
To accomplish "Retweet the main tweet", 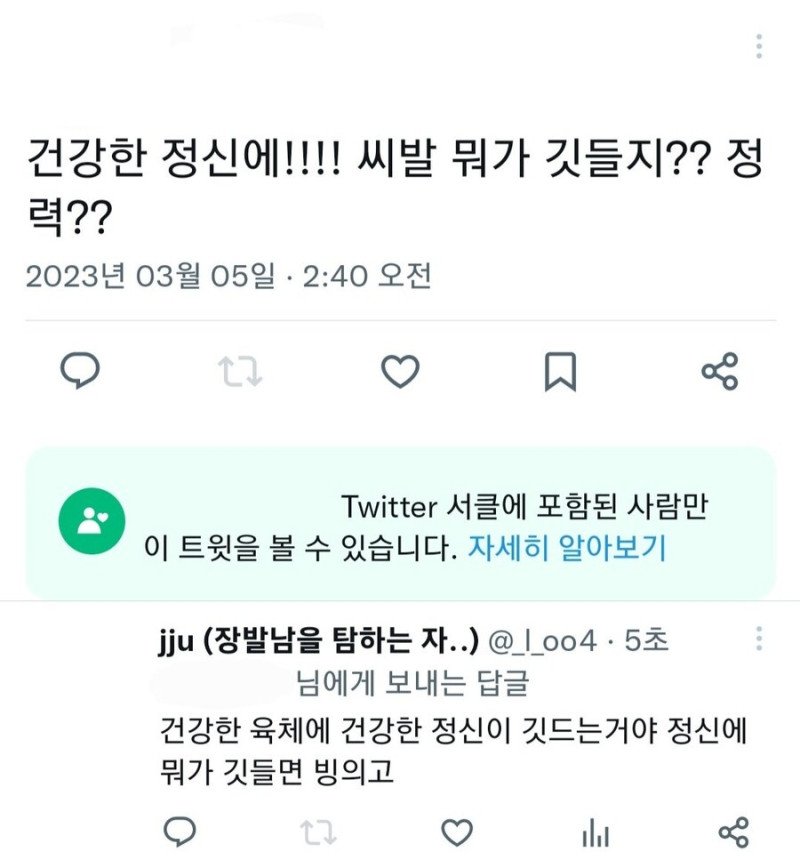I will (240, 371).
